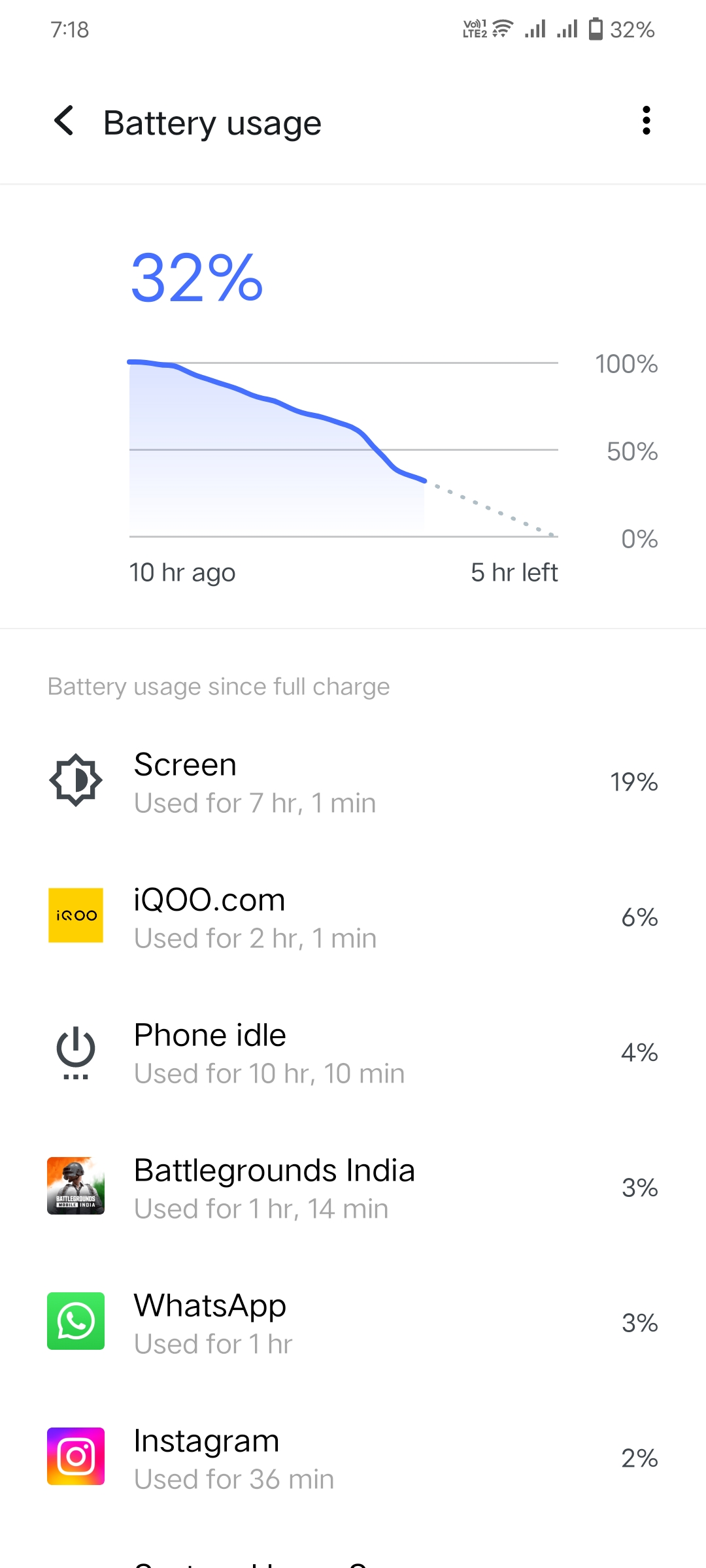Open Screen battery usage details
The image size is (706, 1568).
click(353, 782)
